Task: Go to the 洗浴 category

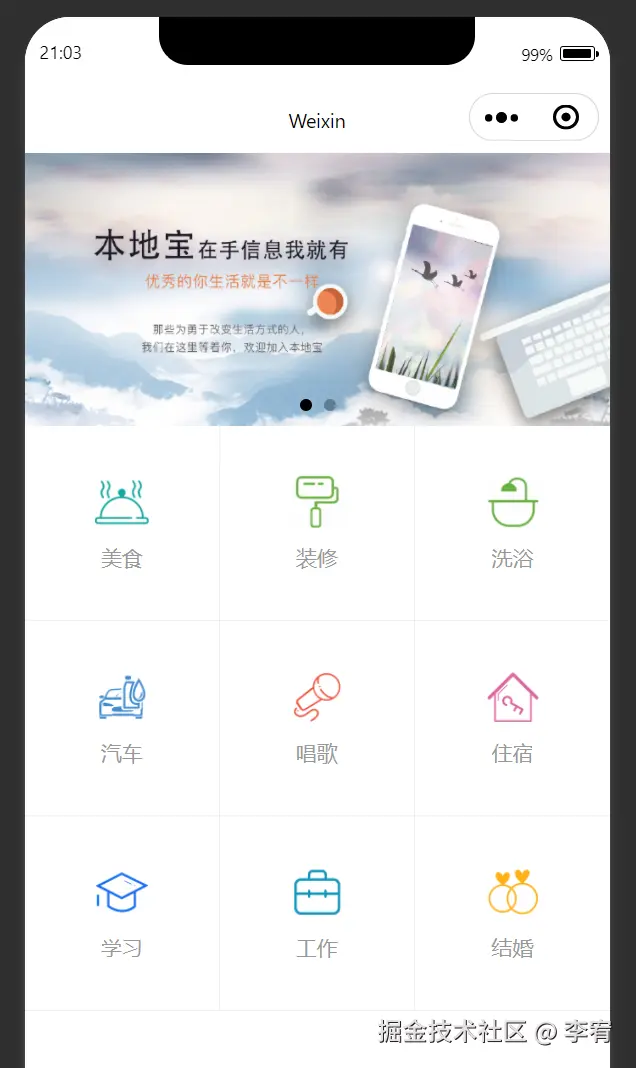Action: (x=512, y=523)
